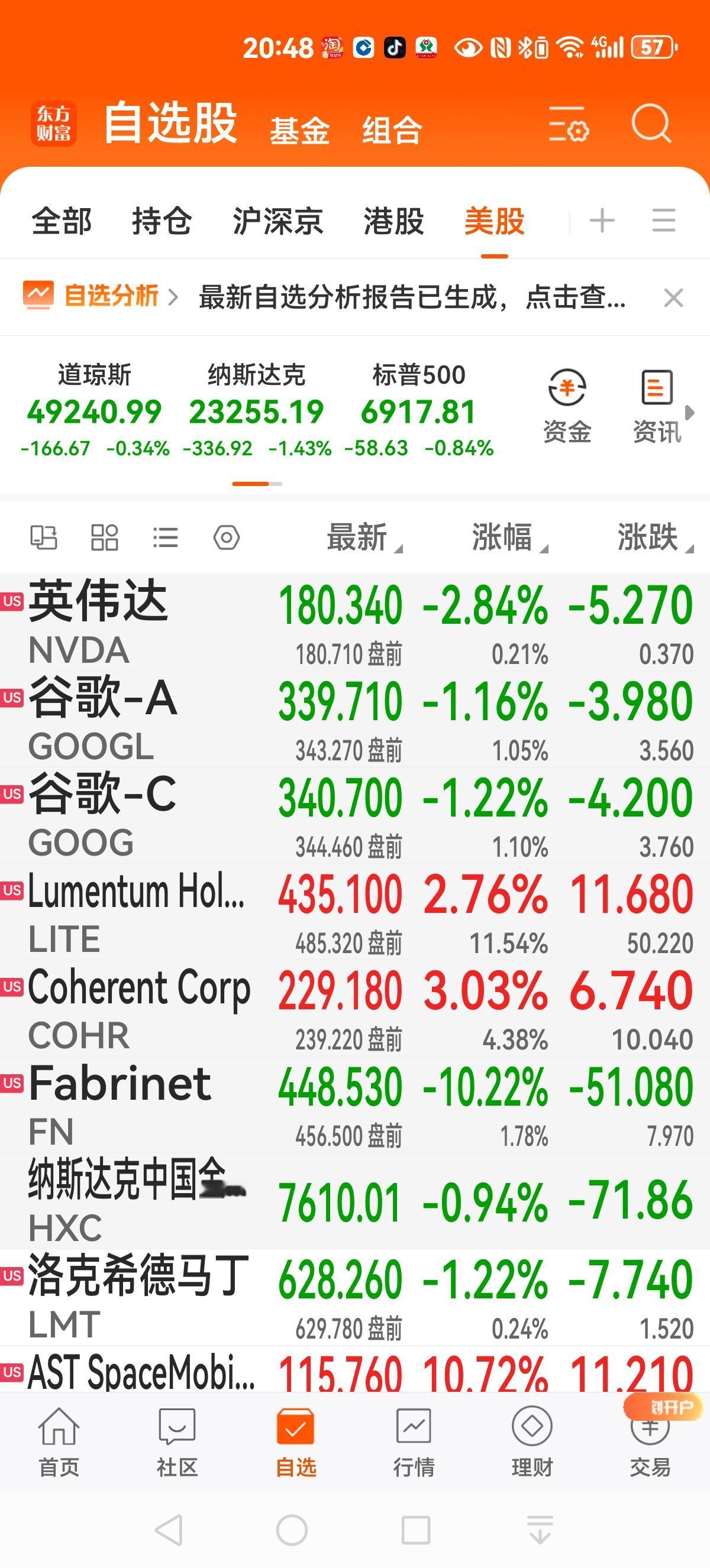Switch to the 港股 tab

tap(394, 223)
